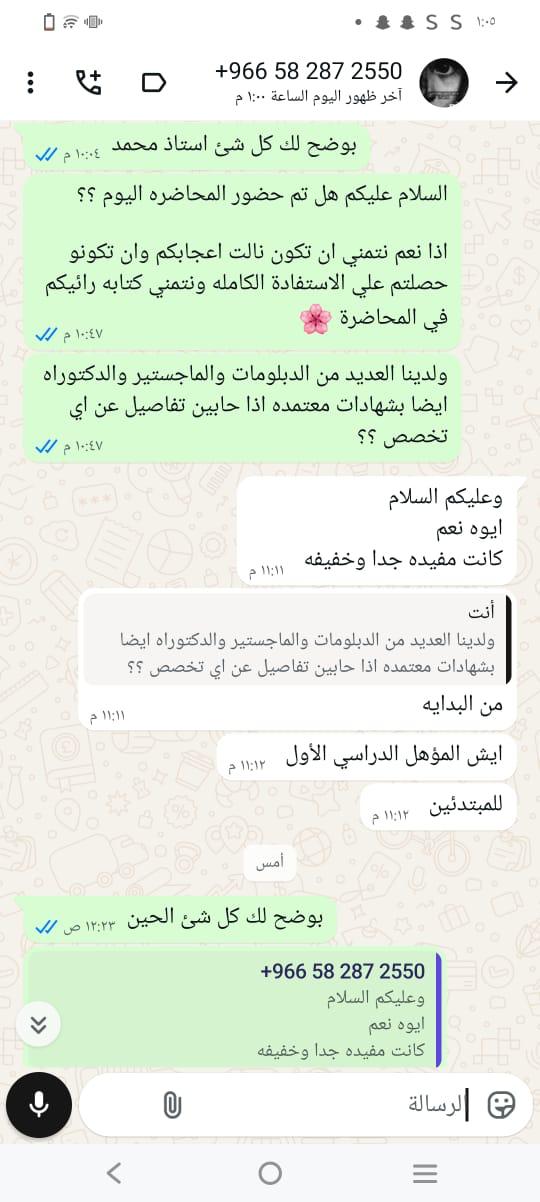This screenshot has width=540, height=1202.
Task: Go back using the header arrow
Action: [x=507, y=82]
